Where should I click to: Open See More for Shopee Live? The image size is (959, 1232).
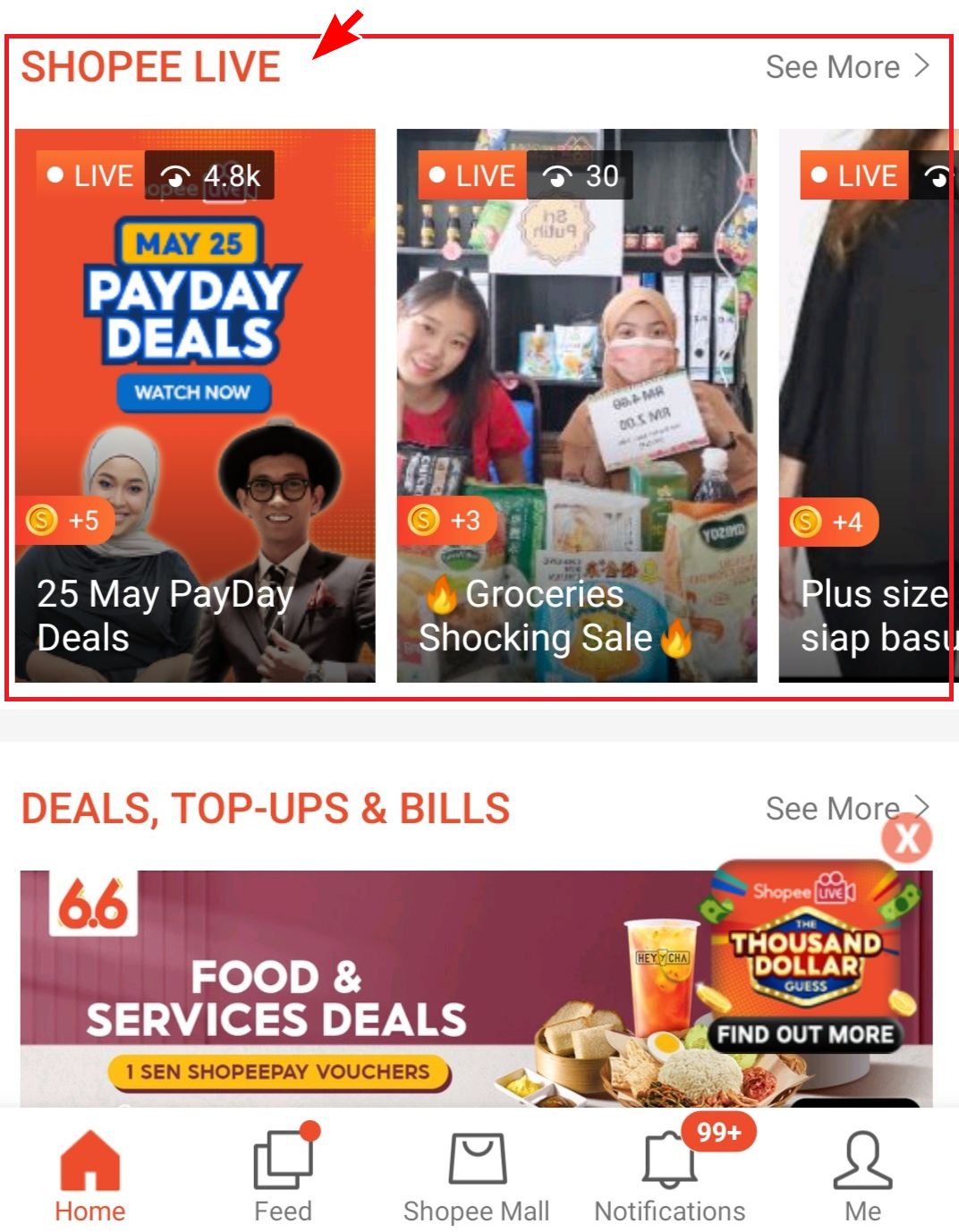pos(846,67)
